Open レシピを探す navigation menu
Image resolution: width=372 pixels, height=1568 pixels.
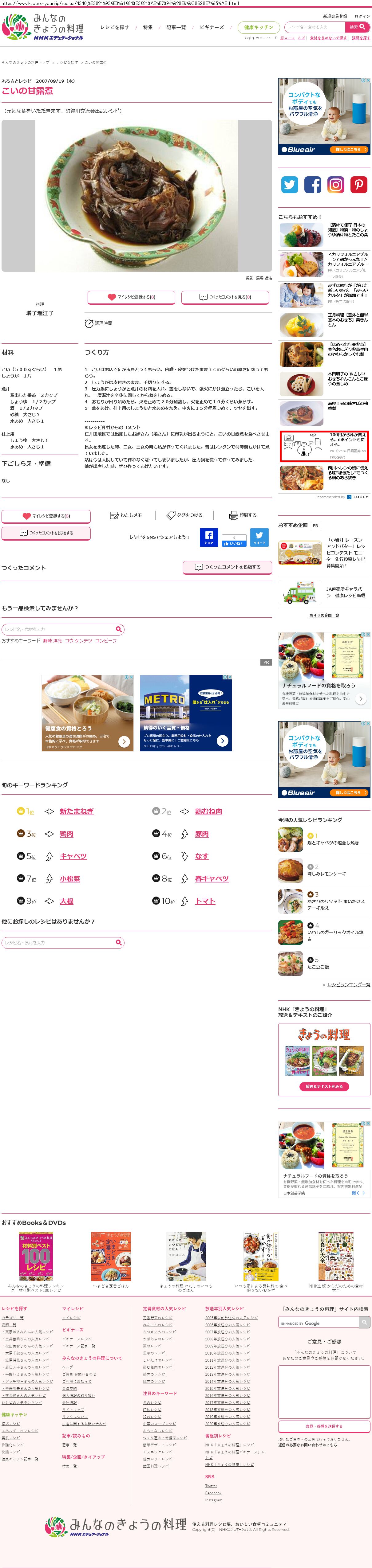click(x=114, y=27)
